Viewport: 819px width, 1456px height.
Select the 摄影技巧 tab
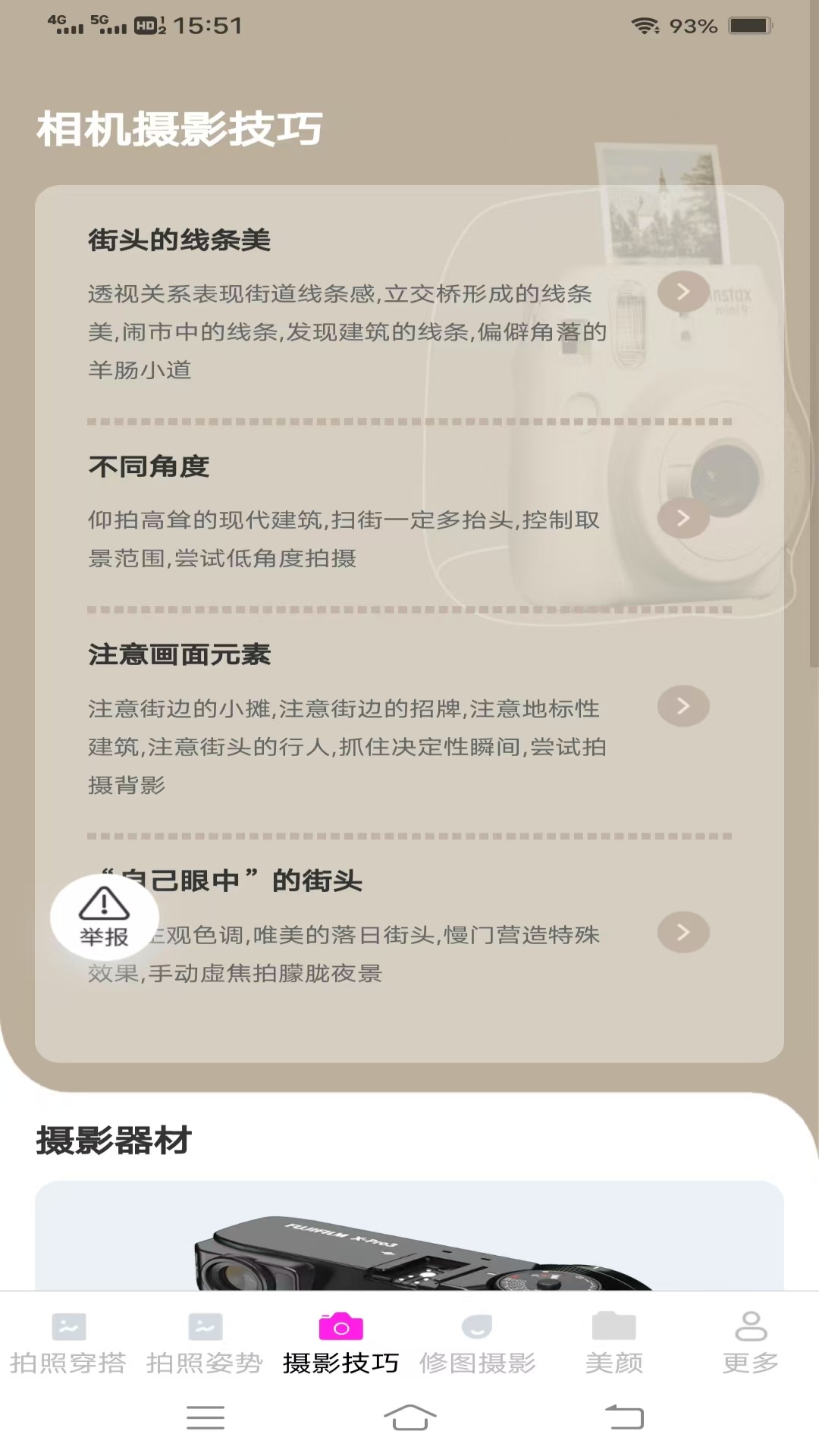click(341, 1344)
